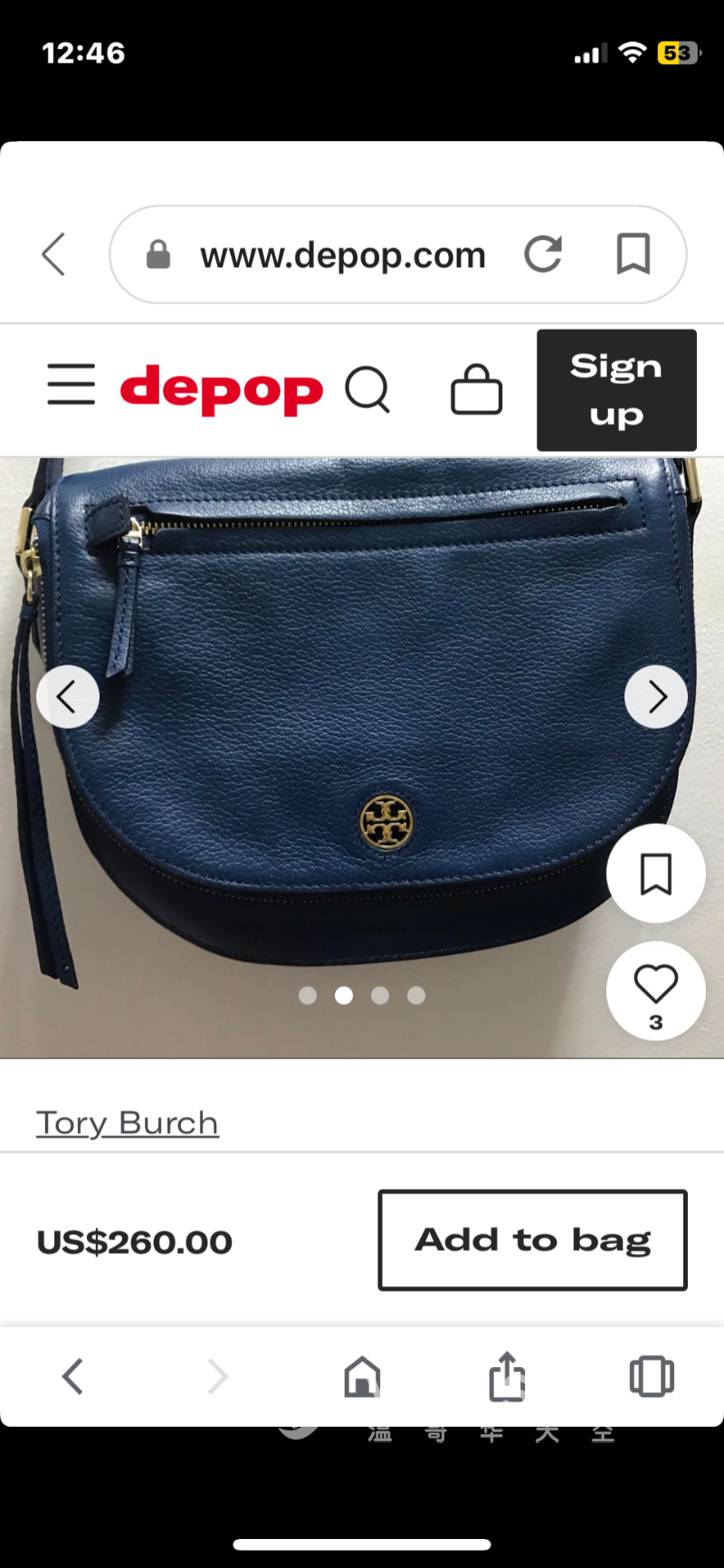Screen dimensions: 724x1568
Task: Open Depop search
Action: [x=367, y=390]
